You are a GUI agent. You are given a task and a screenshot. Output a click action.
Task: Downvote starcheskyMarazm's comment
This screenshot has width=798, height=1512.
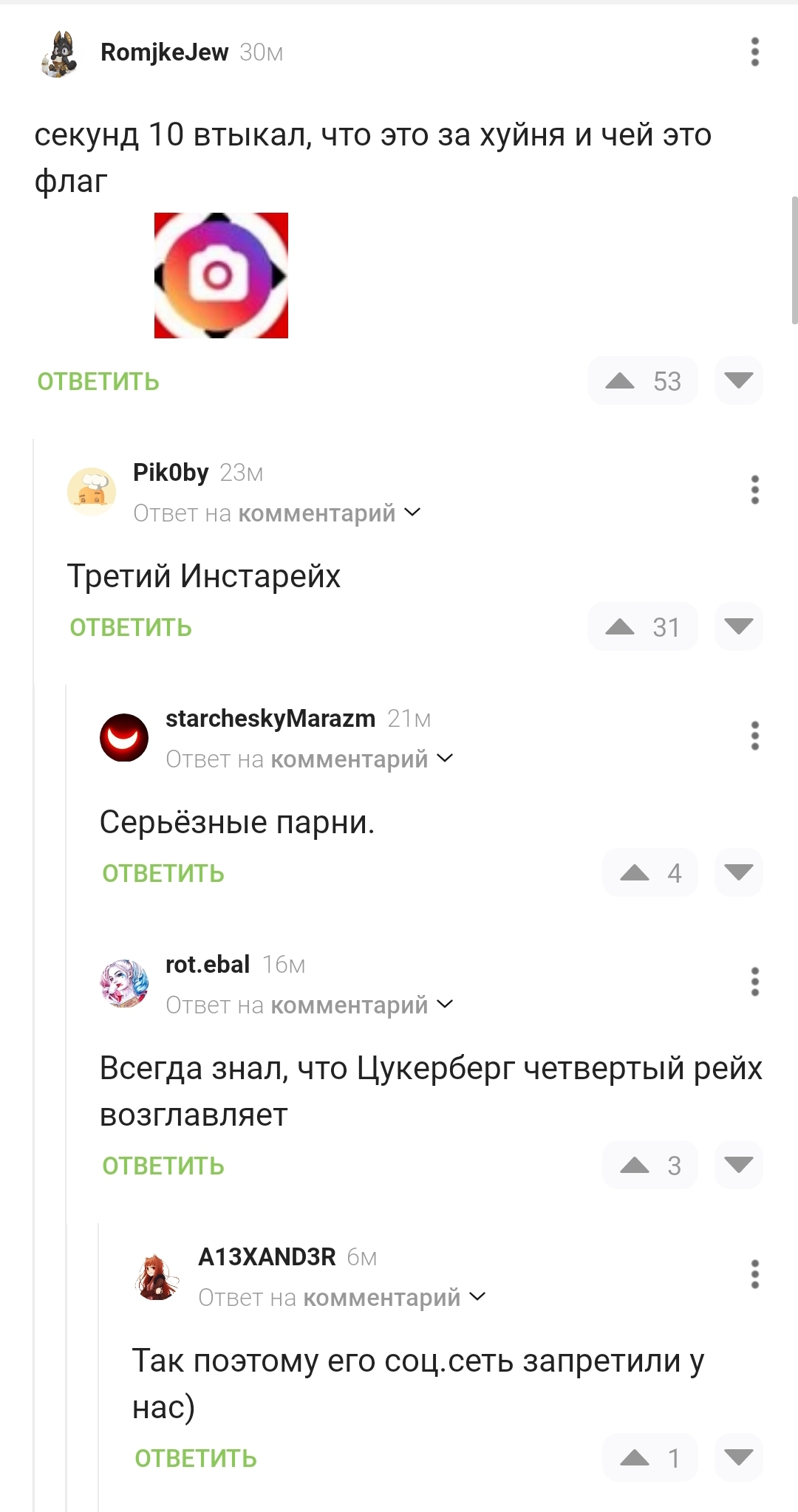[738, 873]
